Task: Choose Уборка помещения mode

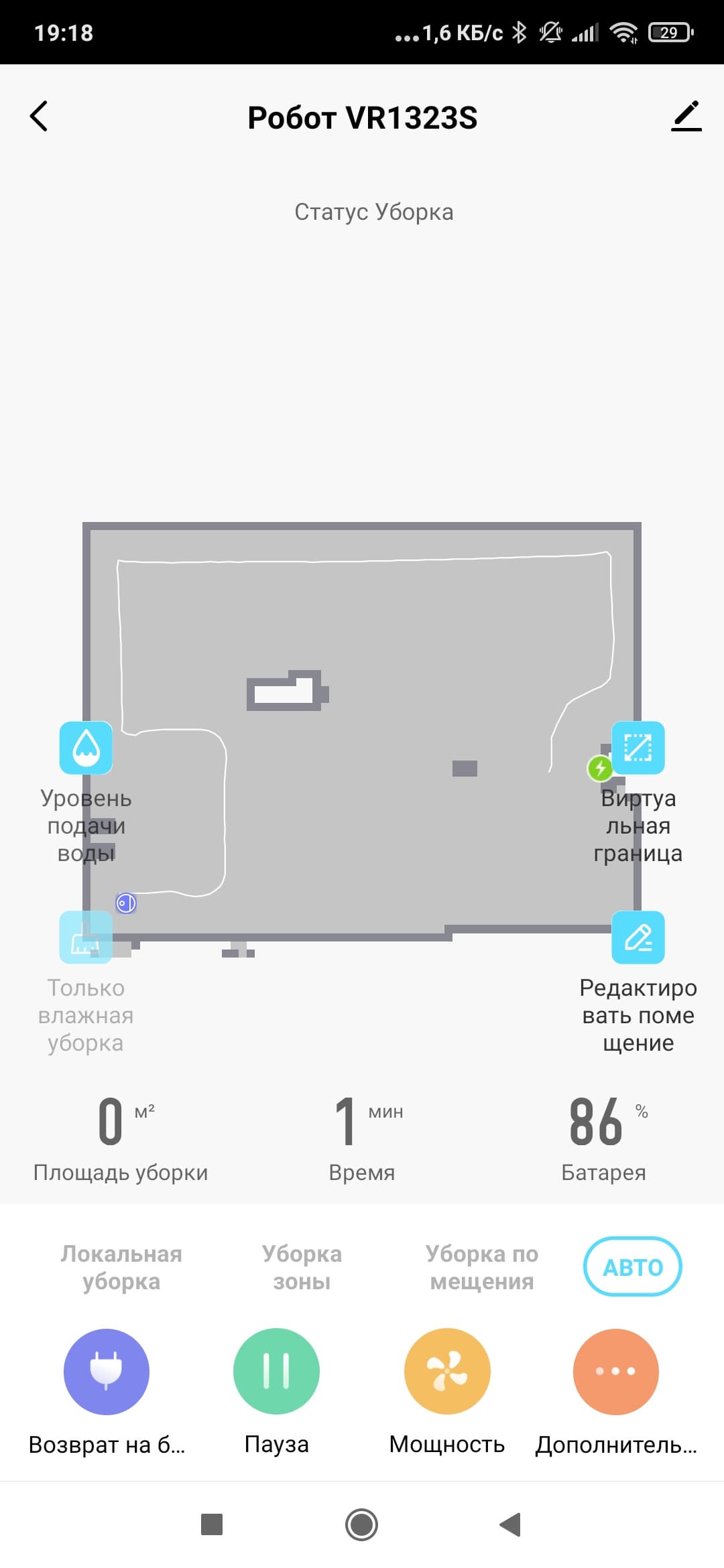Action: coord(482,1267)
